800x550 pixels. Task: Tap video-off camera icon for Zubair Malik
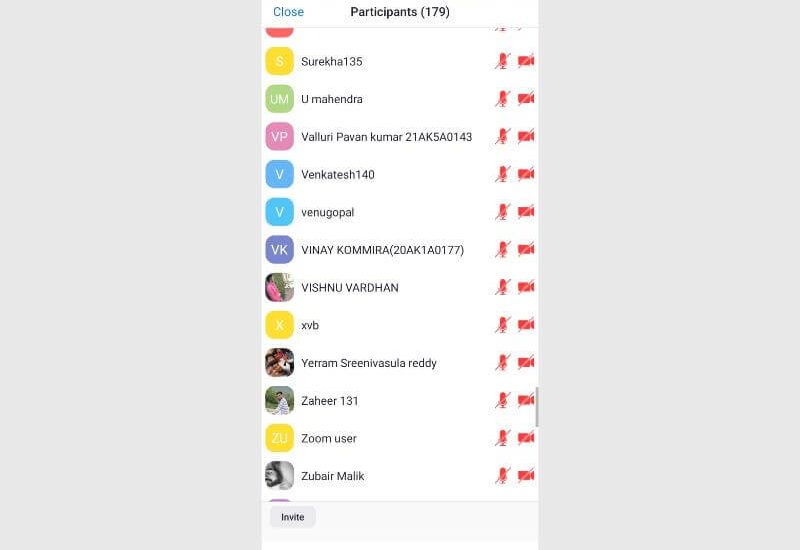(526, 476)
